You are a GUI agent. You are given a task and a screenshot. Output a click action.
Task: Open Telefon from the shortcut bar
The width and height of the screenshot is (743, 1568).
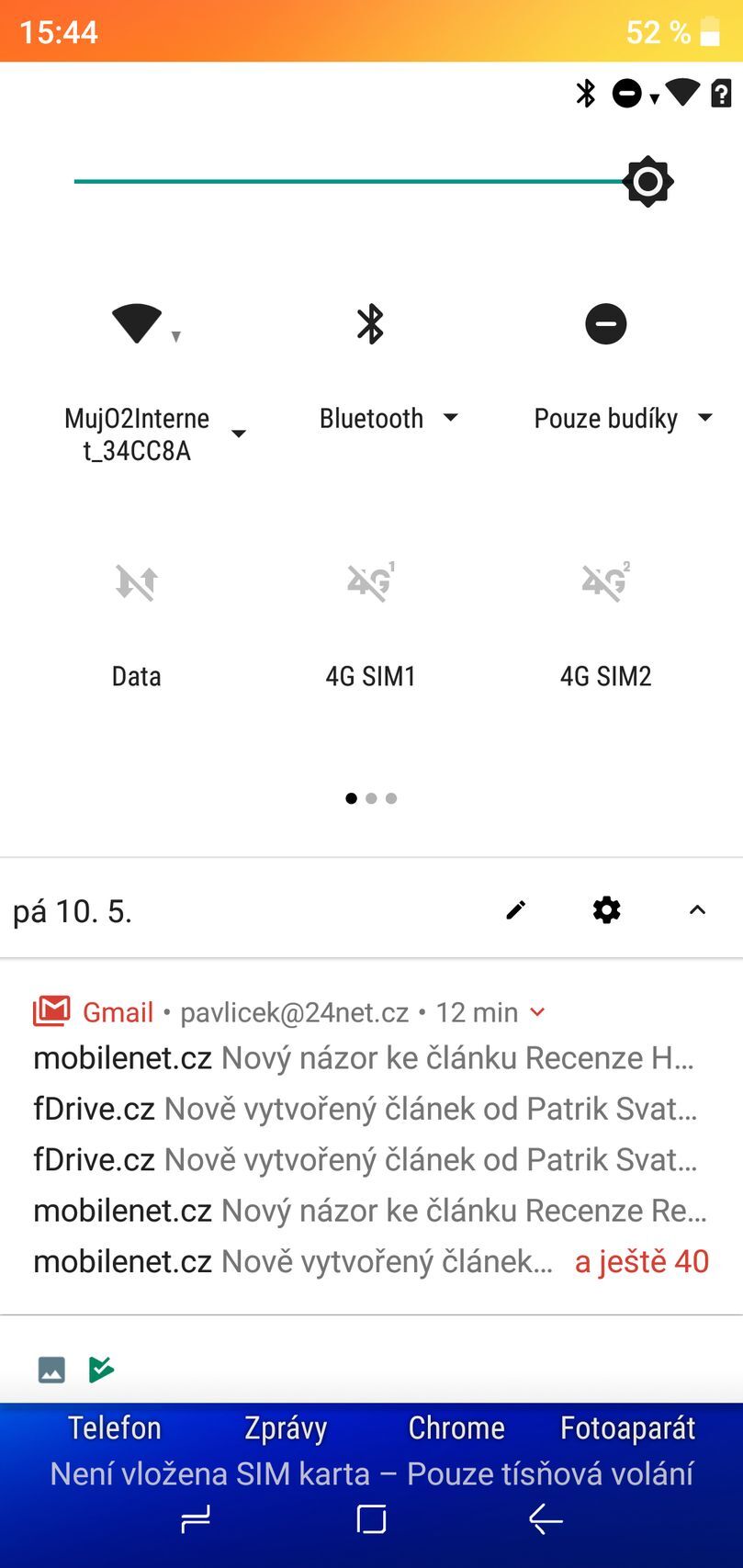(x=114, y=1428)
